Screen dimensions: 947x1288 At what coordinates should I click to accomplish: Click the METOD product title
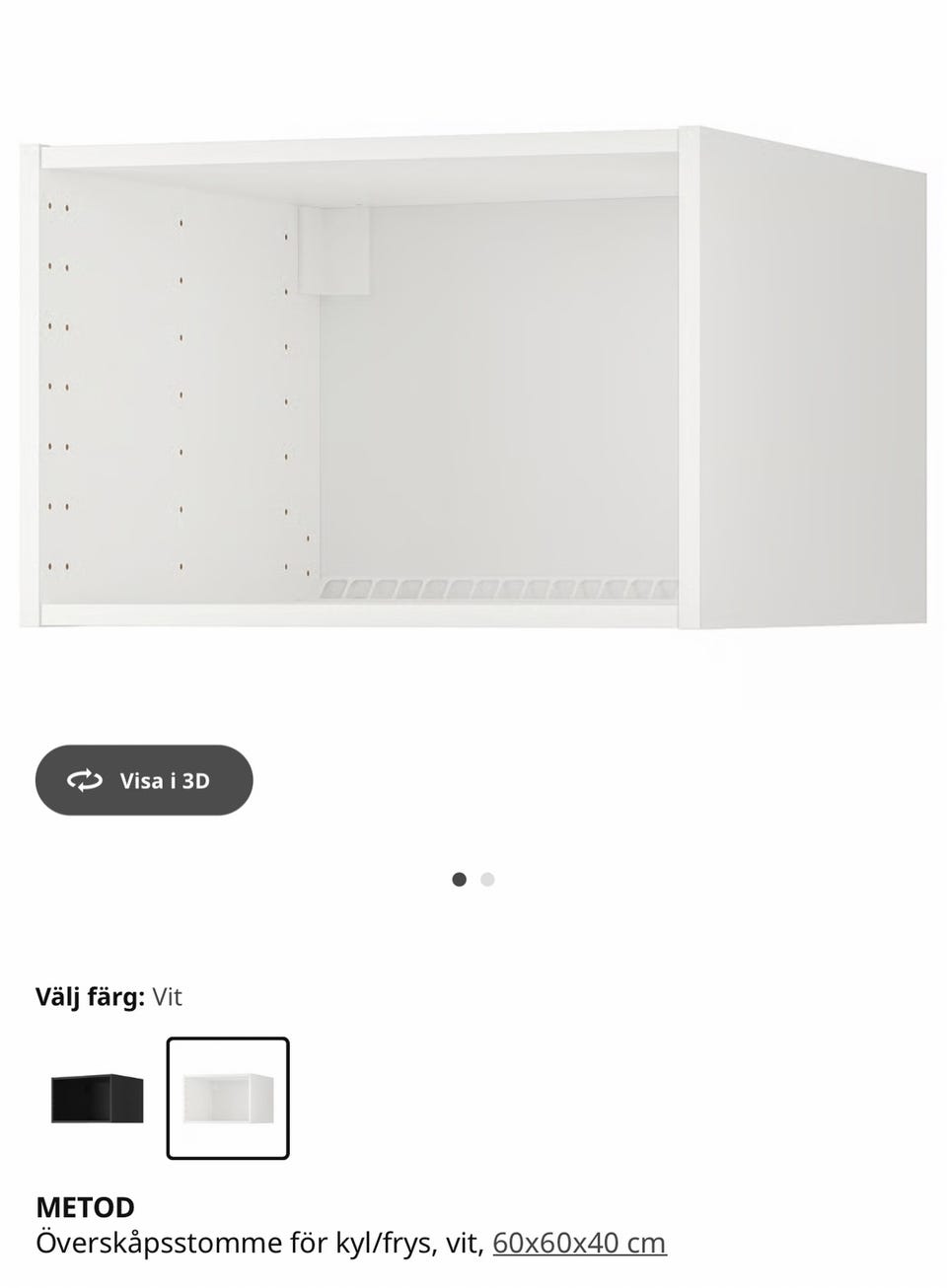coord(87,1206)
